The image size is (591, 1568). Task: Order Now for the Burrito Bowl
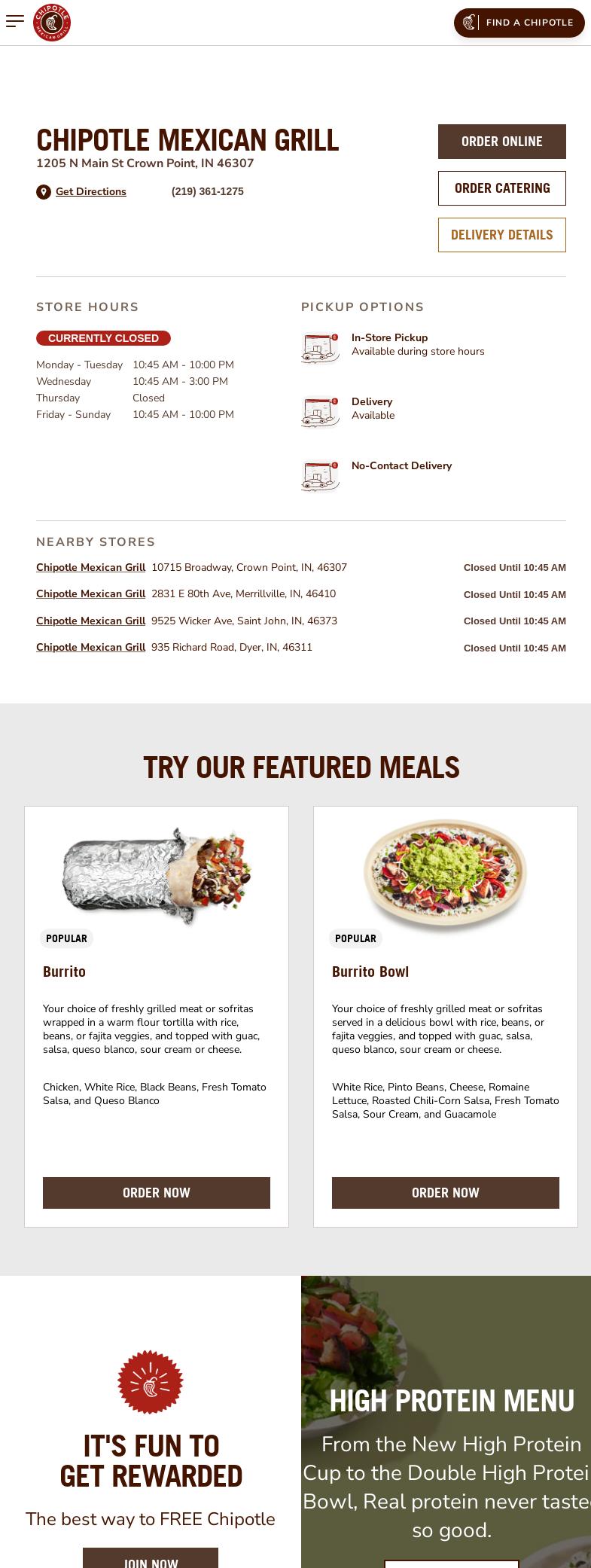pos(445,1192)
